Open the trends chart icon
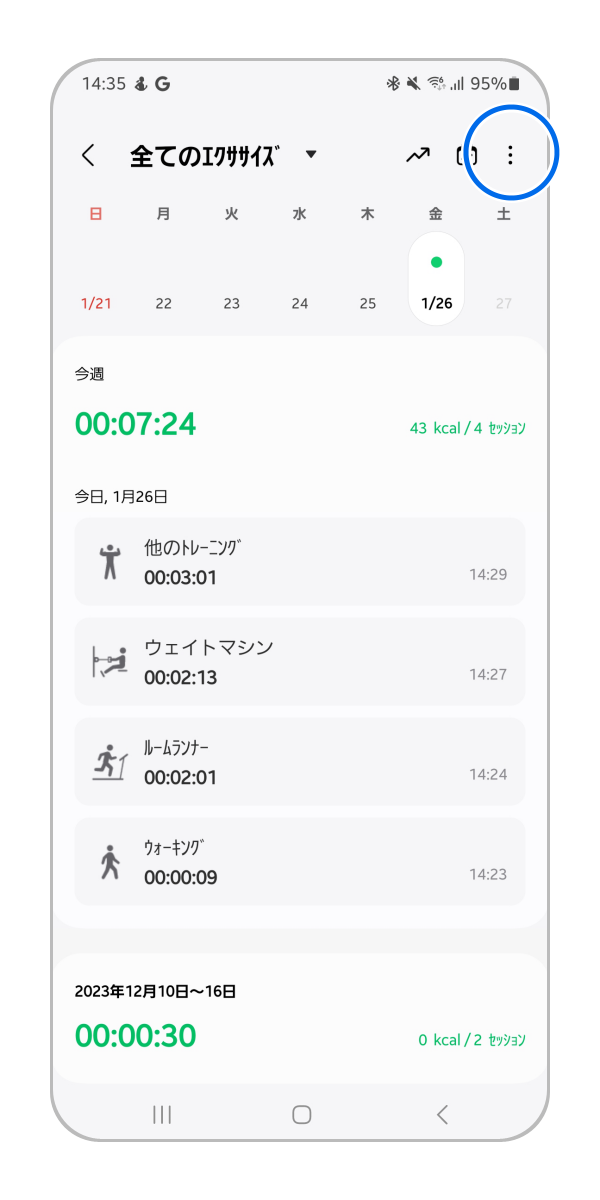Screen dimensions: 600x1200 [417, 155]
